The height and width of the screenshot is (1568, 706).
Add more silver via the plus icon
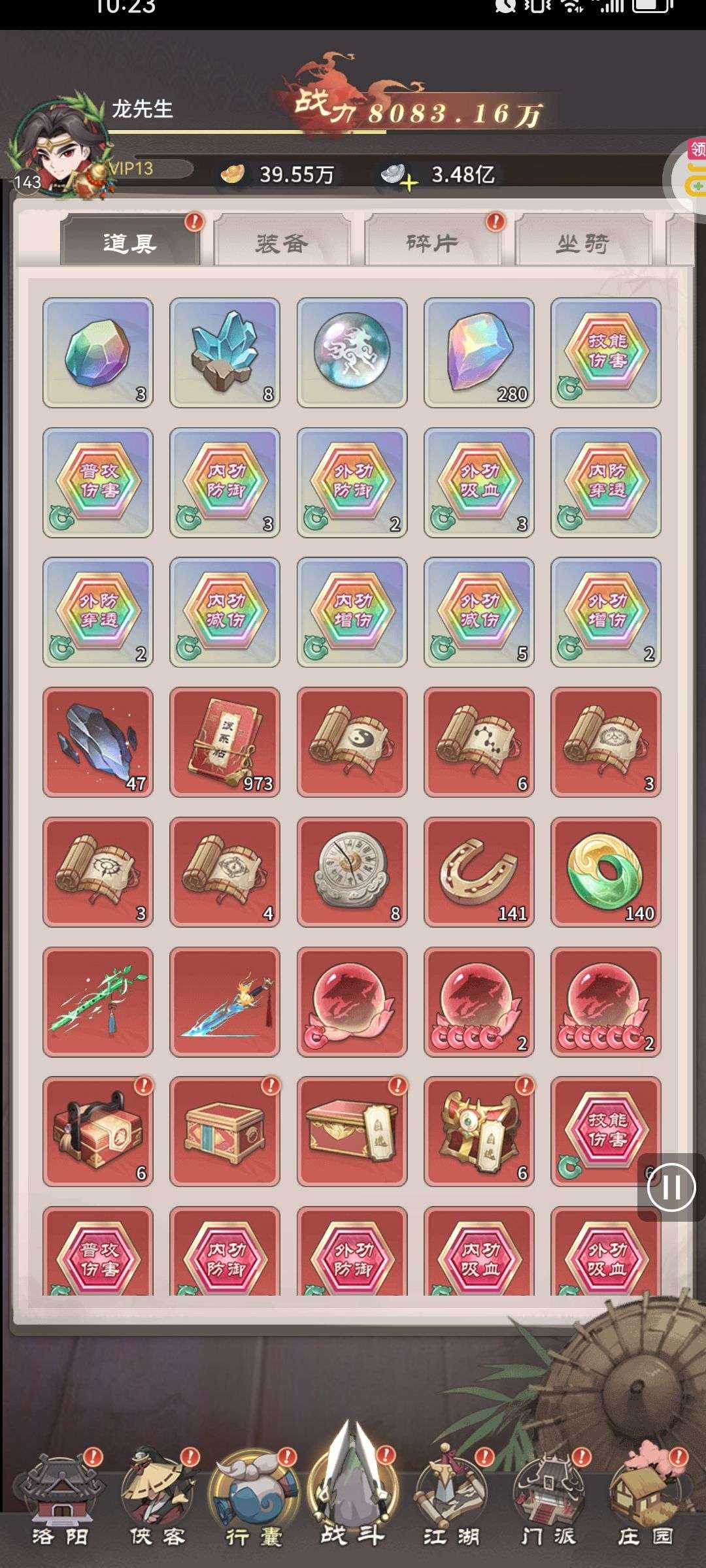pos(409,183)
